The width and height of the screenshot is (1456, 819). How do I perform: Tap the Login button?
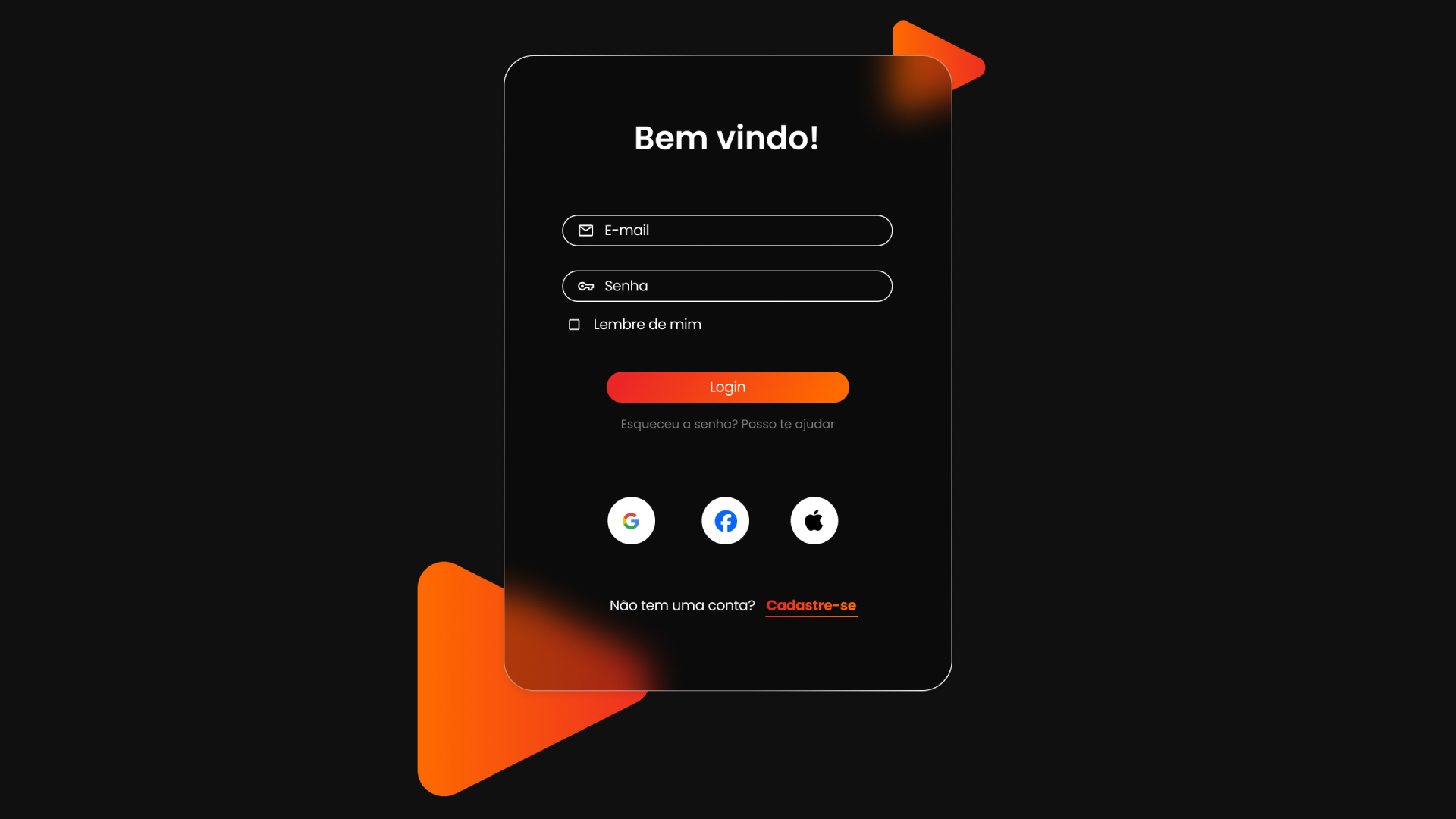(727, 388)
